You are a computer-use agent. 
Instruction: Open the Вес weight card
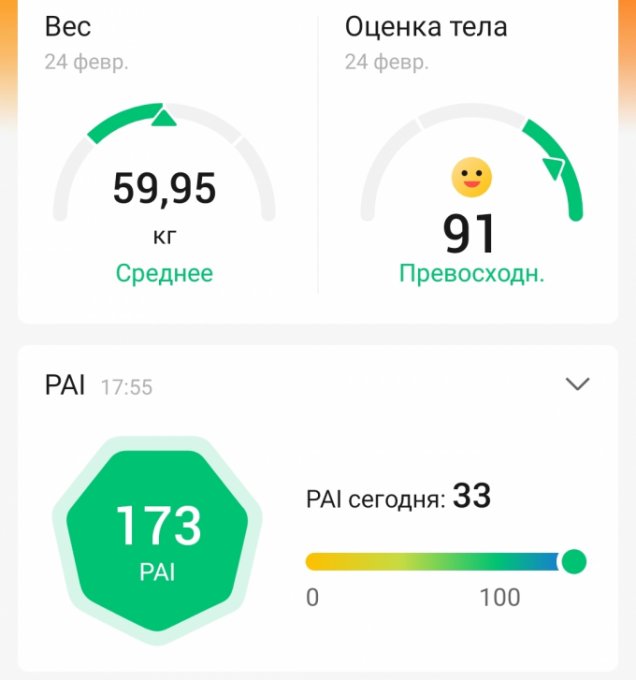(164, 190)
